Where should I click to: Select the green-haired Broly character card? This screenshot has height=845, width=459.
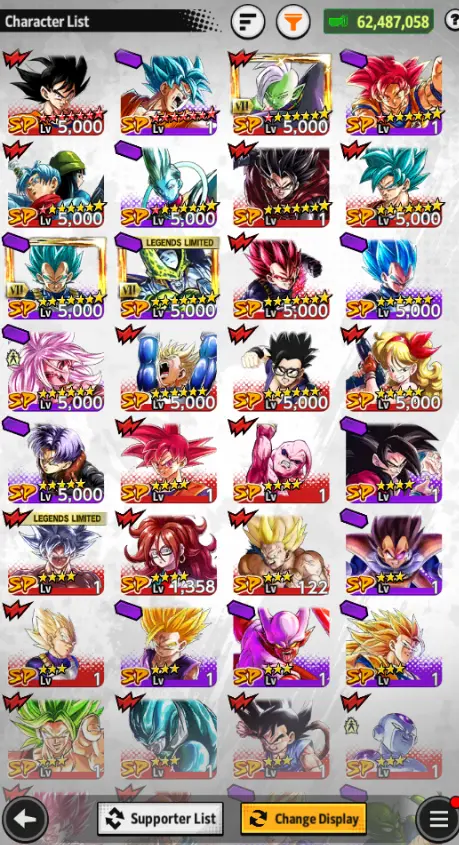pos(55,737)
